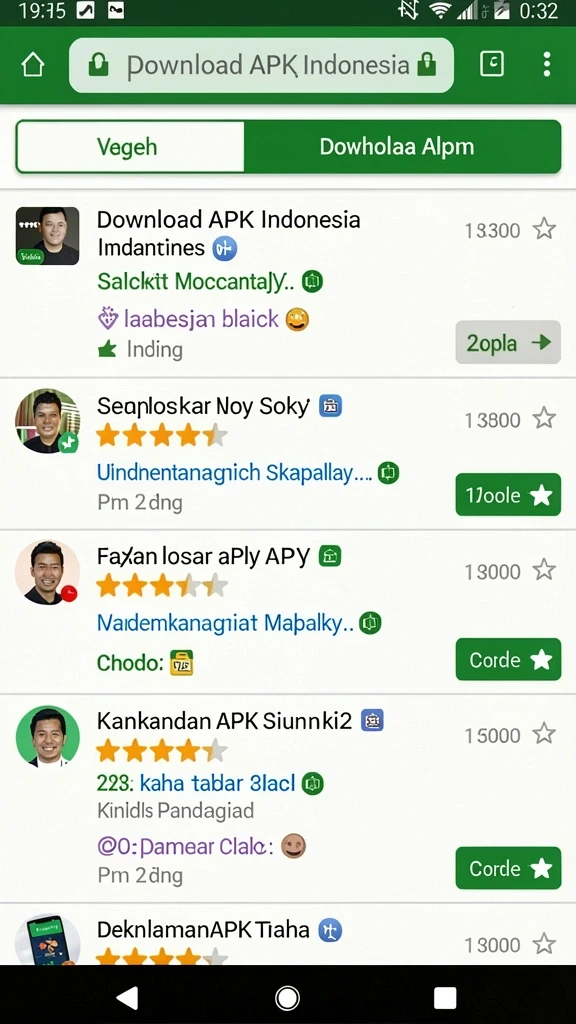Star the Faxan losar aPly APY entry
Image resolution: width=576 pixels, height=1024 pixels.
544,570
